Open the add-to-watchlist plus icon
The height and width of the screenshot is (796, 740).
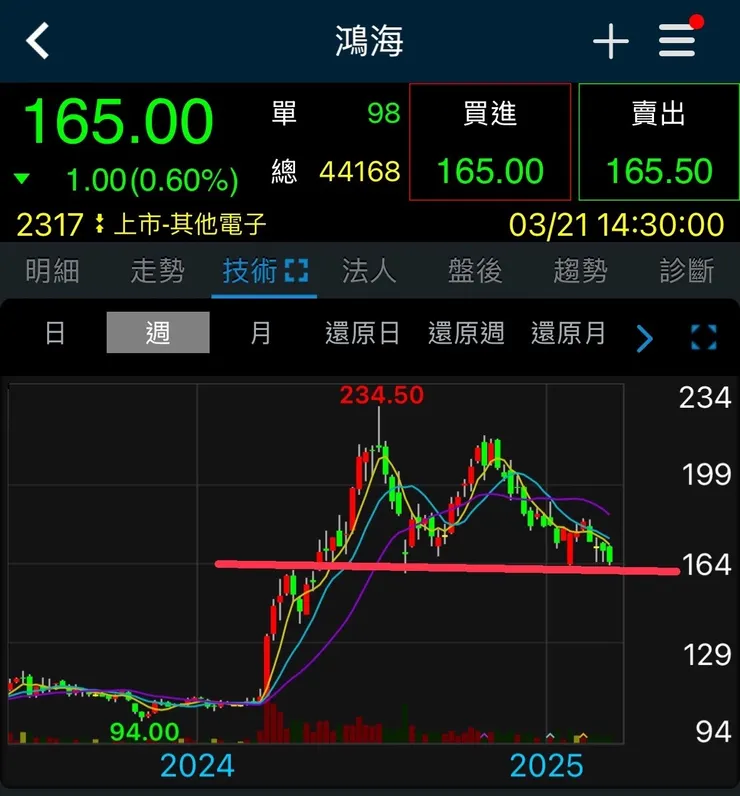pyautogui.click(x=612, y=40)
